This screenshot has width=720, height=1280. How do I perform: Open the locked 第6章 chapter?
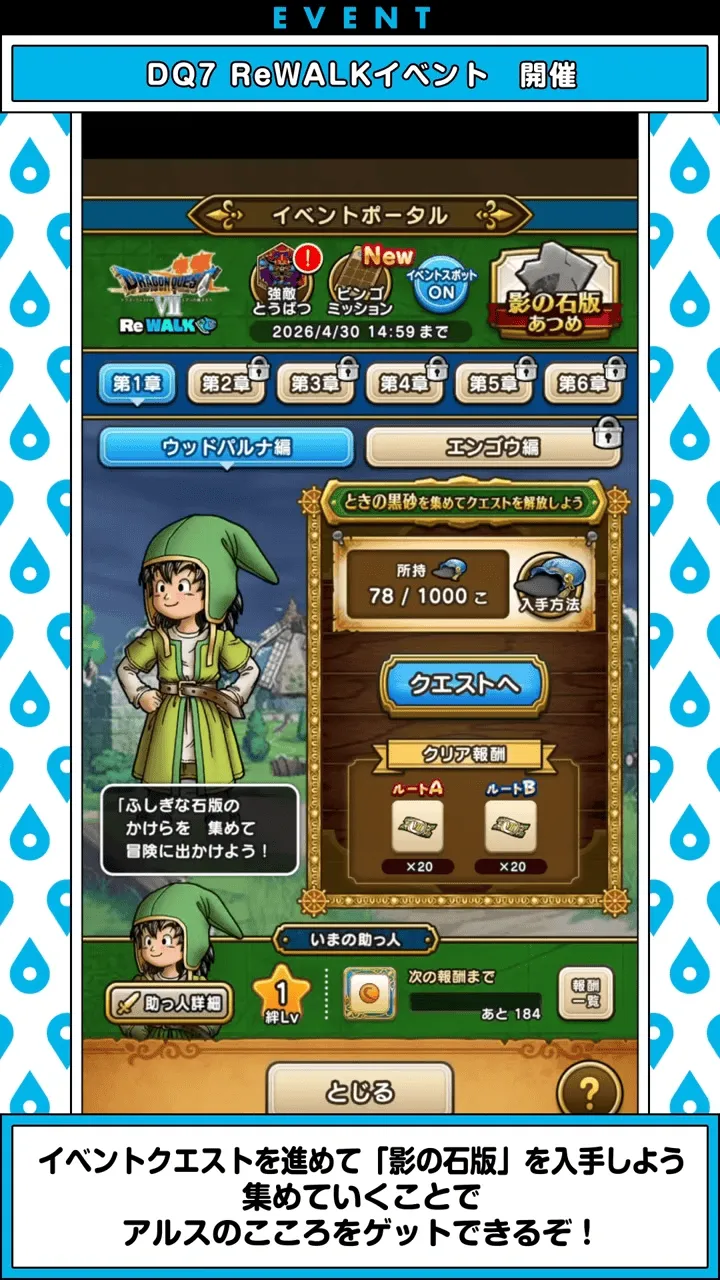click(x=582, y=383)
